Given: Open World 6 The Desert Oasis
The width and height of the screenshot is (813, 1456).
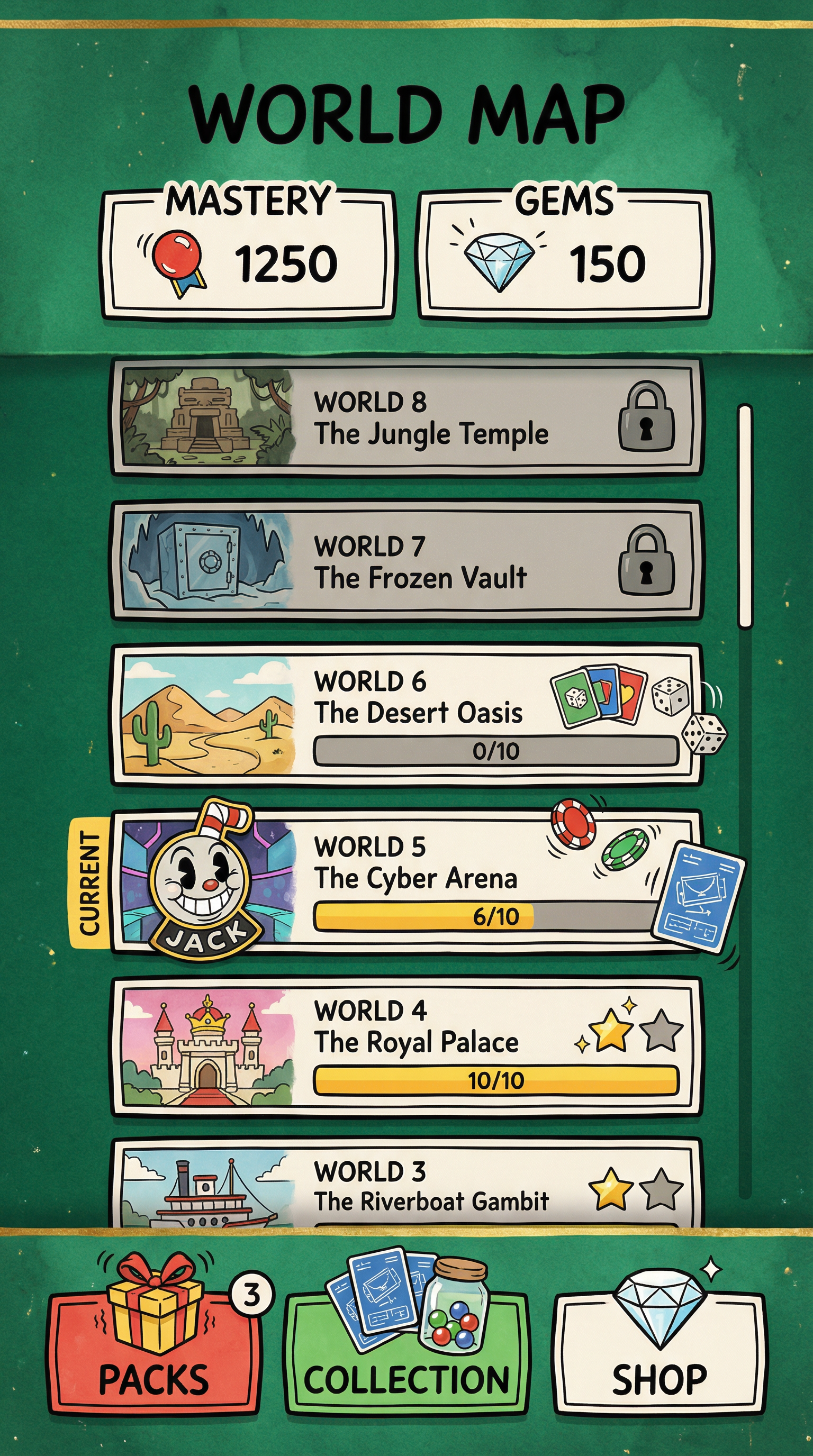Looking at the screenshot, I should (406, 715).
